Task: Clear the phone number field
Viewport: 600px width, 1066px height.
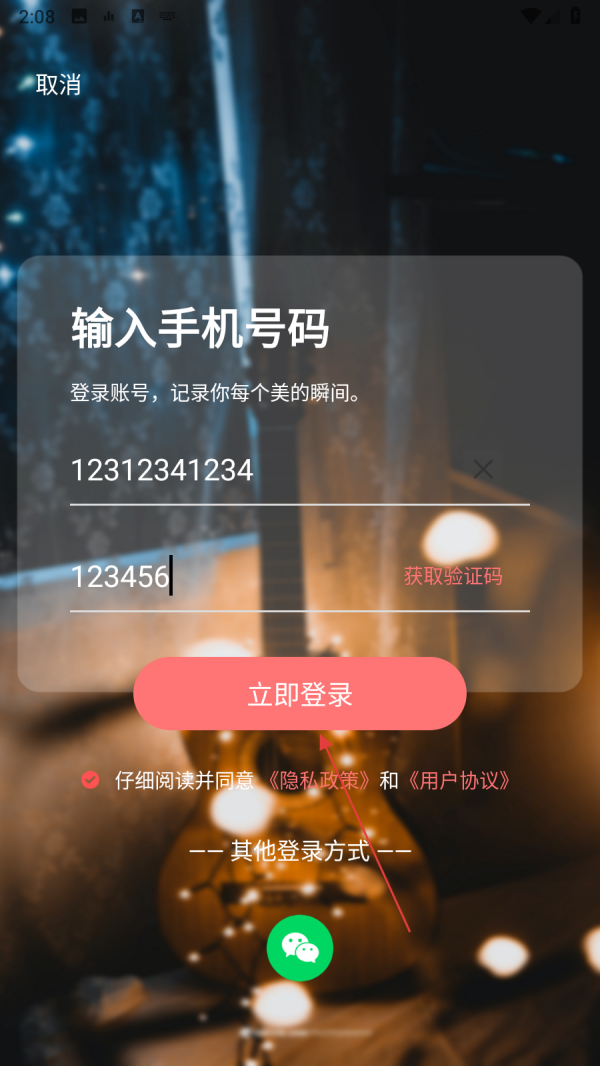Action: pos(483,469)
